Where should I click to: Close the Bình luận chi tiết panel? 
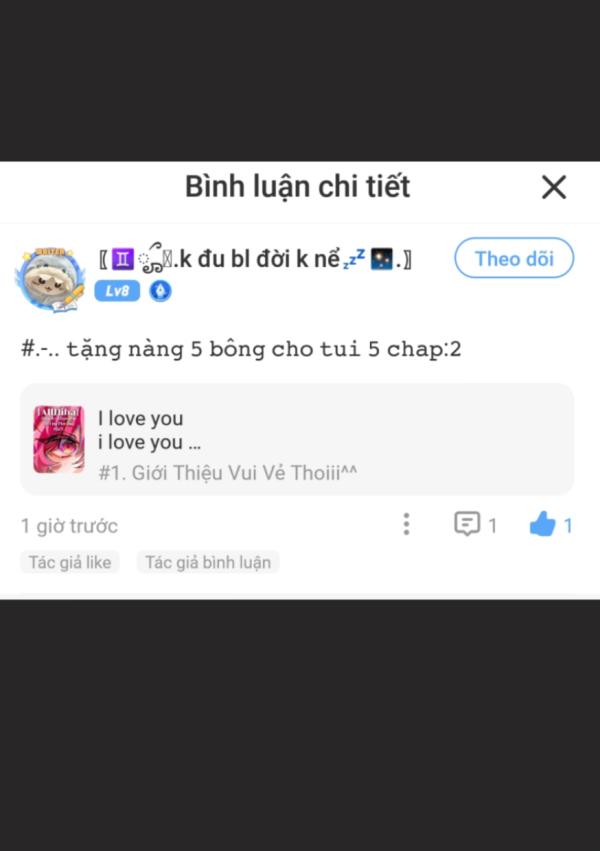[553, 187]
